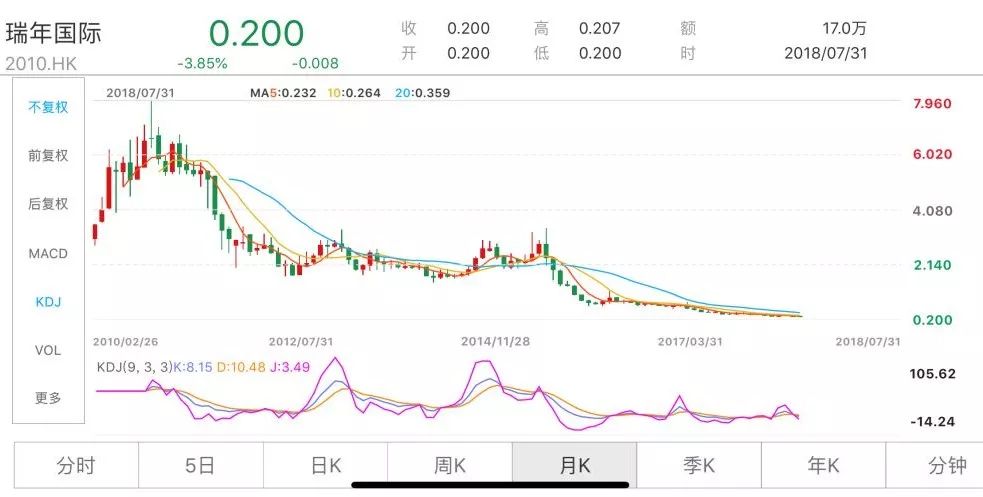
Task: Choose 后复权 adjustment mode
Action: 48,204
